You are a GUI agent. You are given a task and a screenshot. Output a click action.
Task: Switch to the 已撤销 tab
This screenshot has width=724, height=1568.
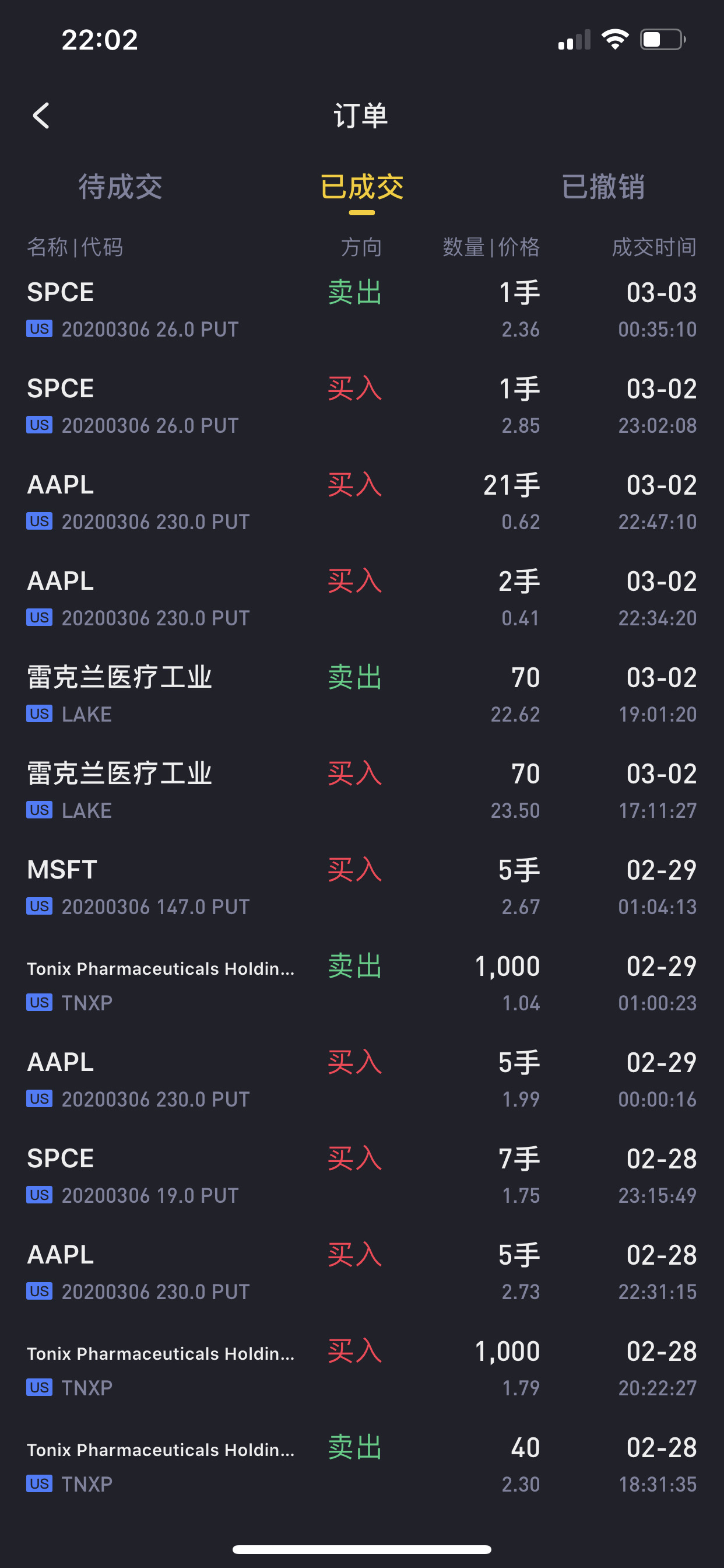pos(603,186)
